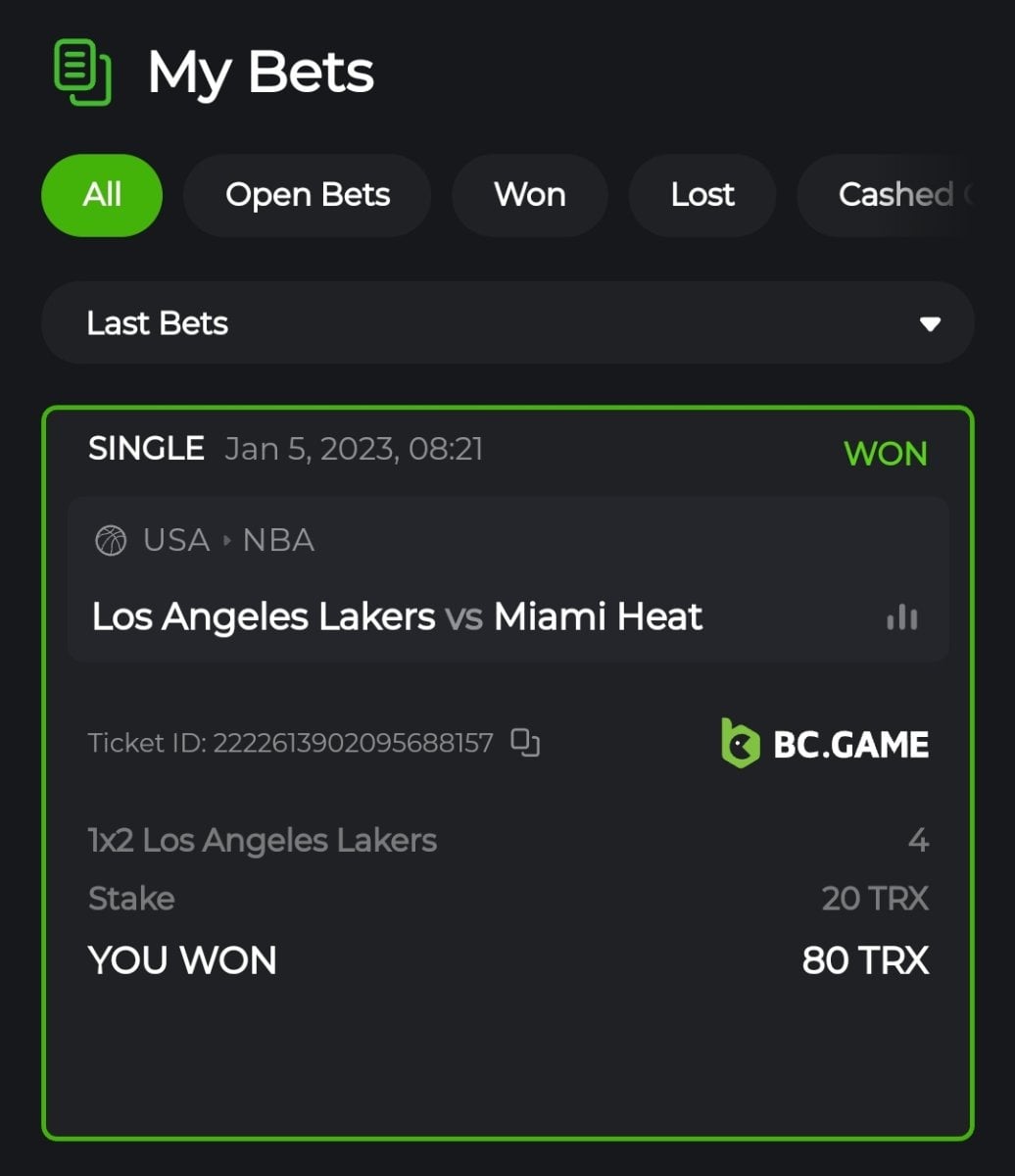Image resolution: width=1015 pixels, height=1176 pixels.
Task: Filter bets by Lost
Action: tap(702, 195)
